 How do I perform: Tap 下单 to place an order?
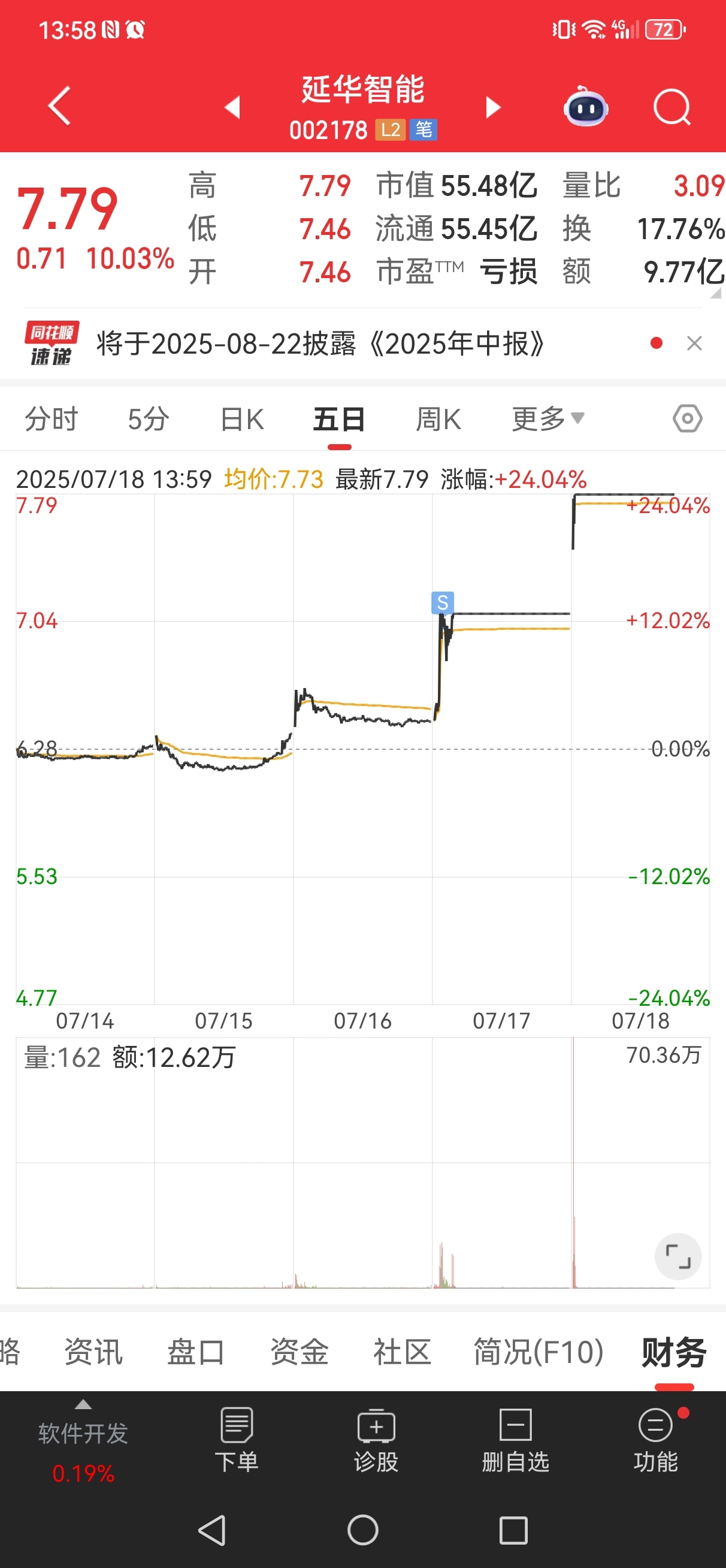click(x=237, y=1440)
